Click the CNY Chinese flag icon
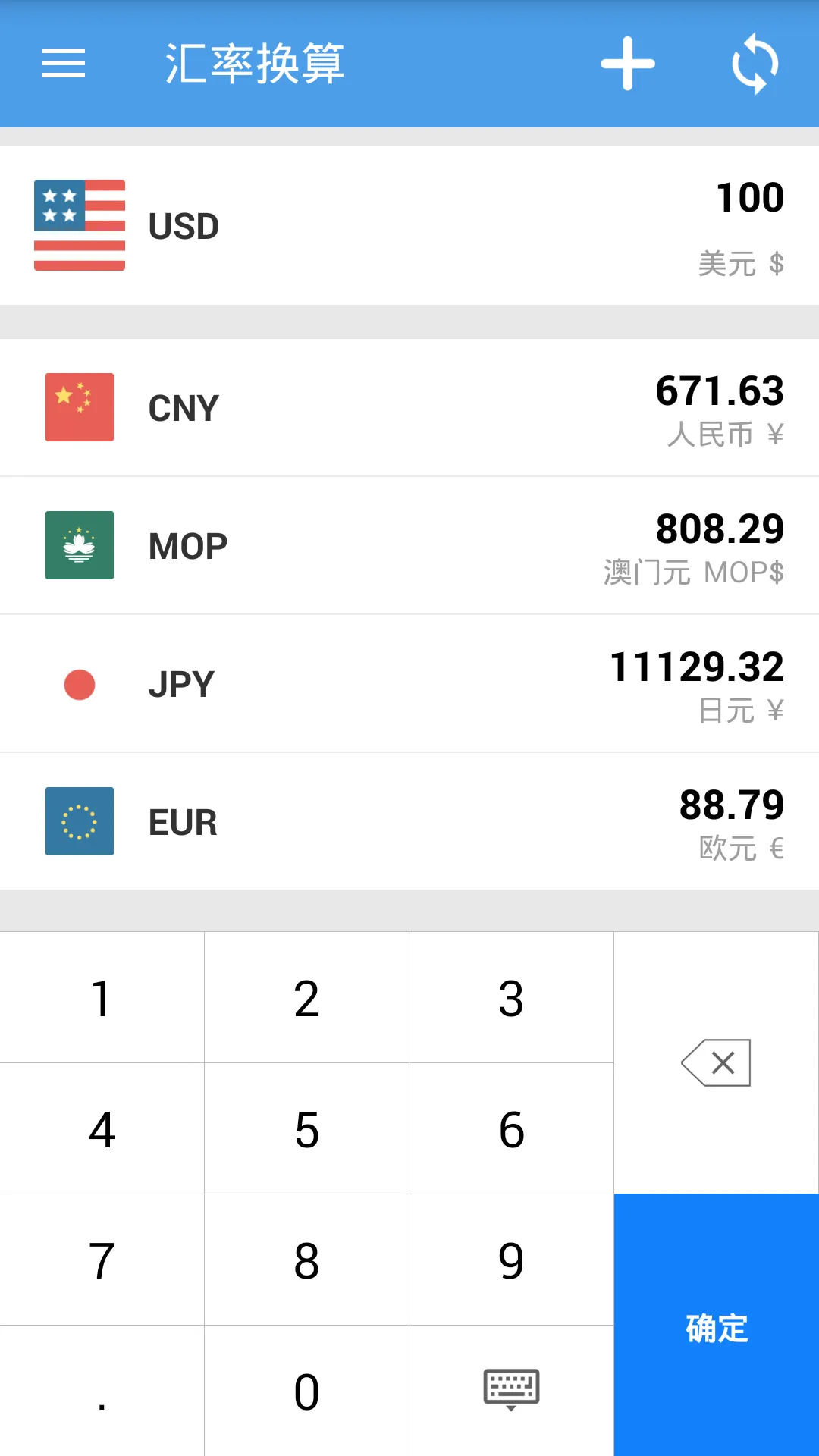 tap(79, 407)
